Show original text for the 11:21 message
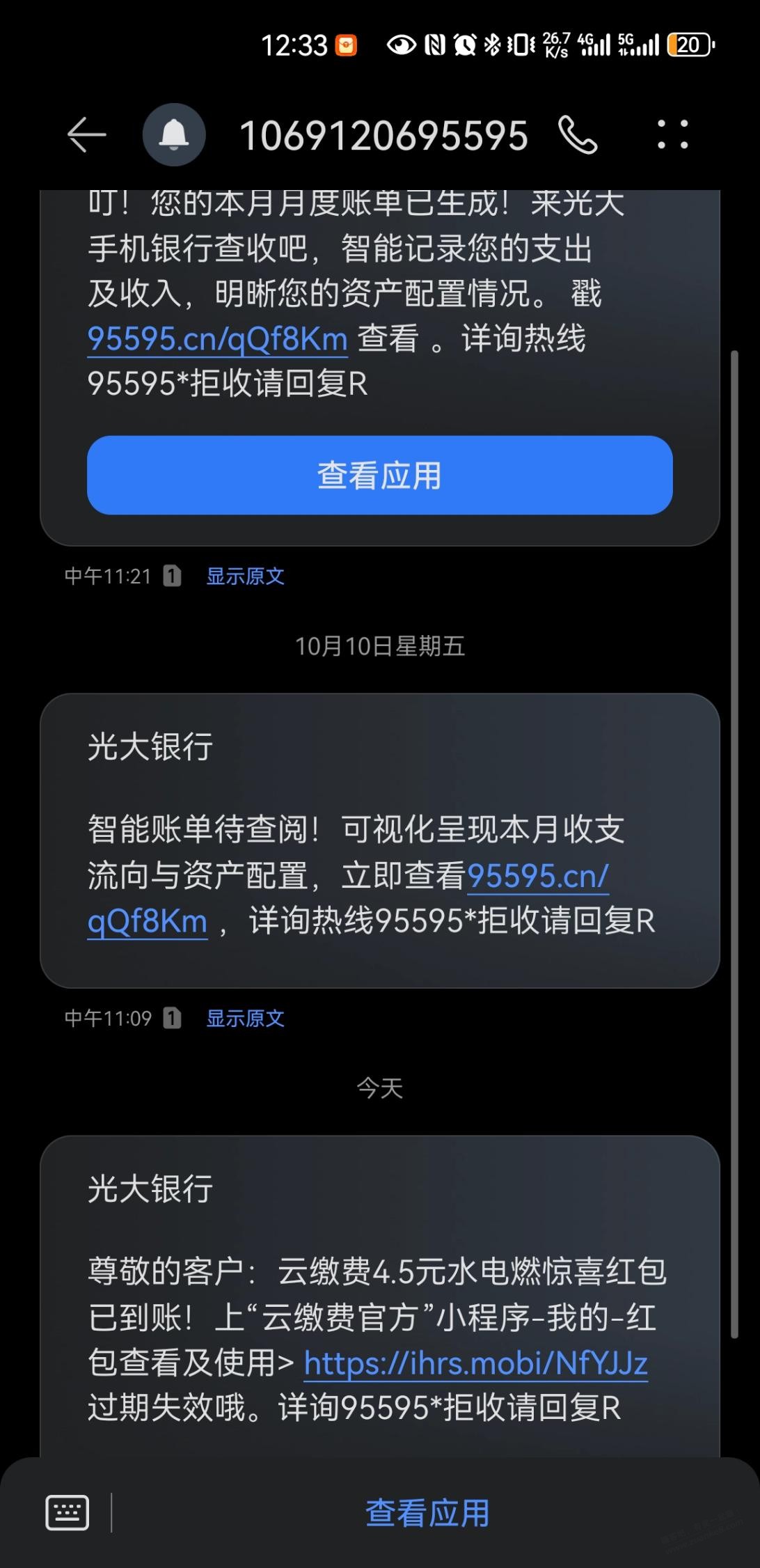 click(245, 577)
